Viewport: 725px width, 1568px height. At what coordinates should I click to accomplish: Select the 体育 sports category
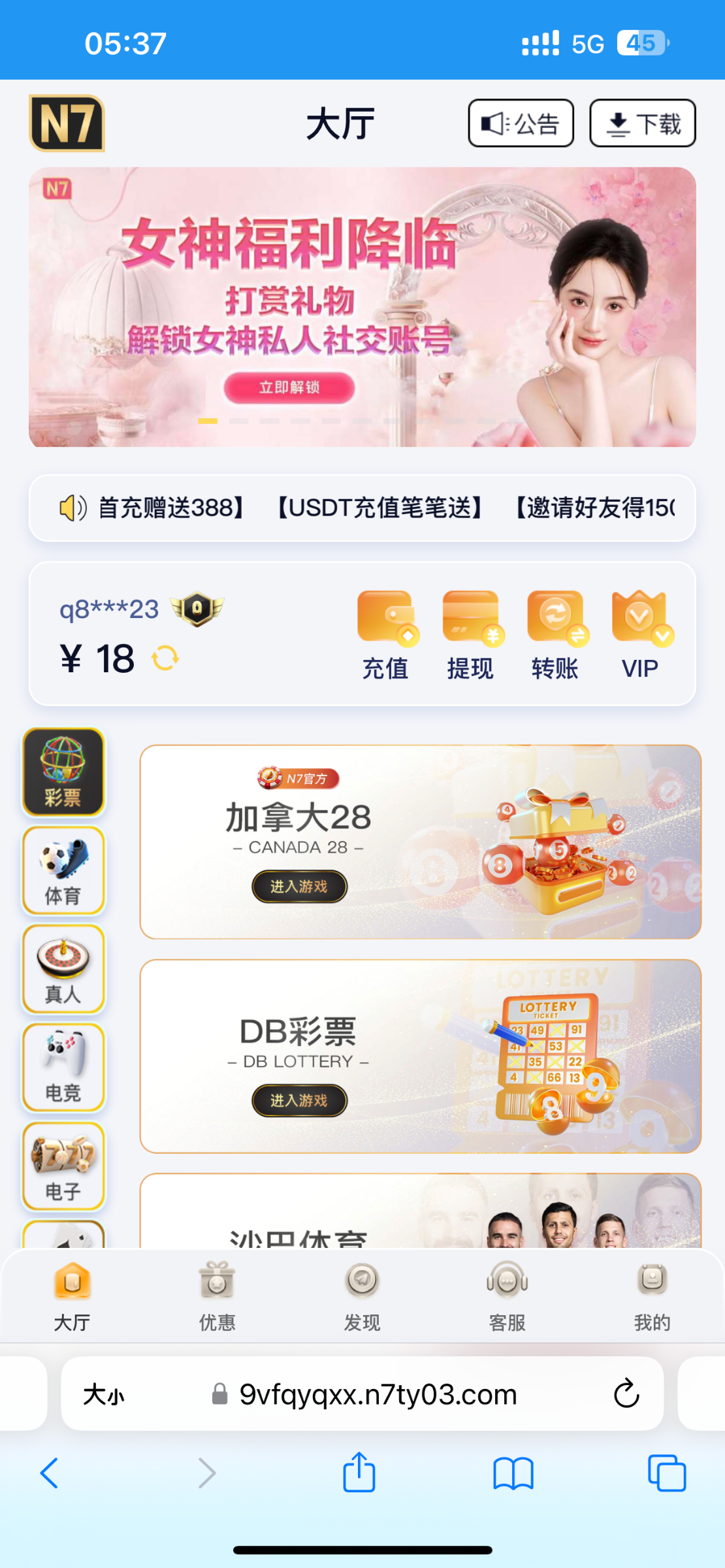click(63, 871)
